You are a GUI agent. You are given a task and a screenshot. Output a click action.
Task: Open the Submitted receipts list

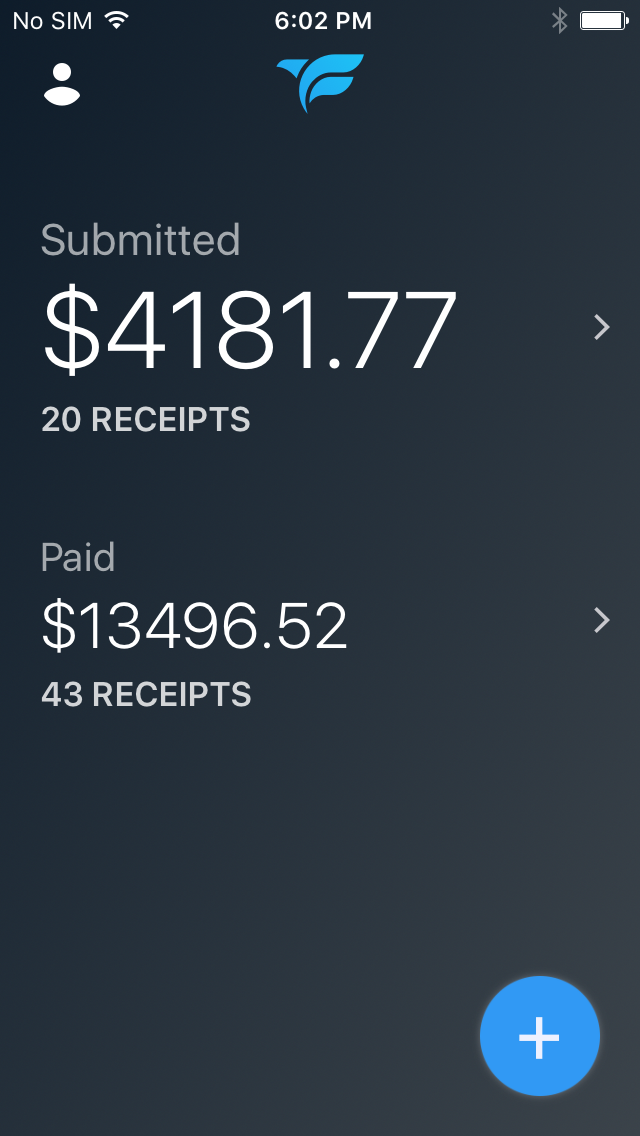601,327
